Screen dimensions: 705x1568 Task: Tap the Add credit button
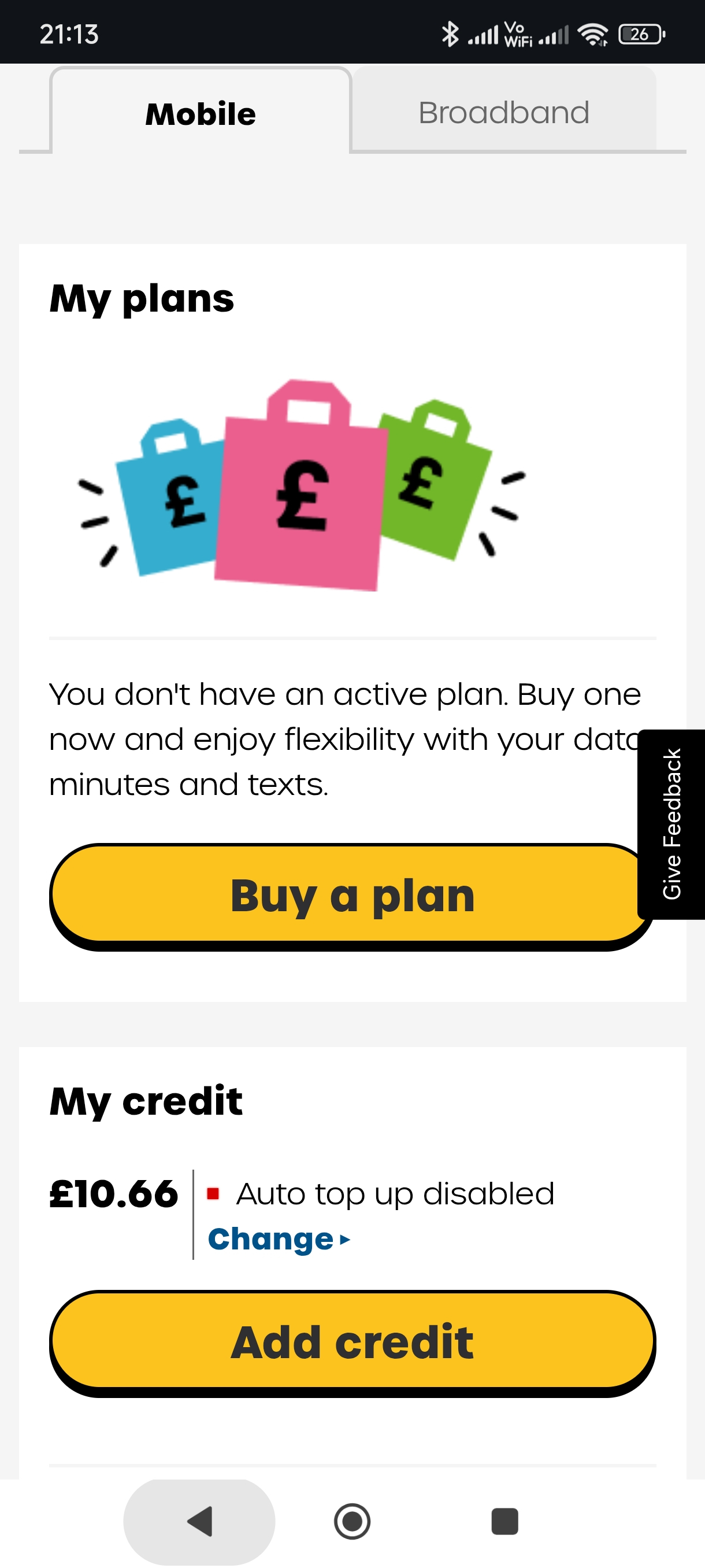click(352, 1341)
